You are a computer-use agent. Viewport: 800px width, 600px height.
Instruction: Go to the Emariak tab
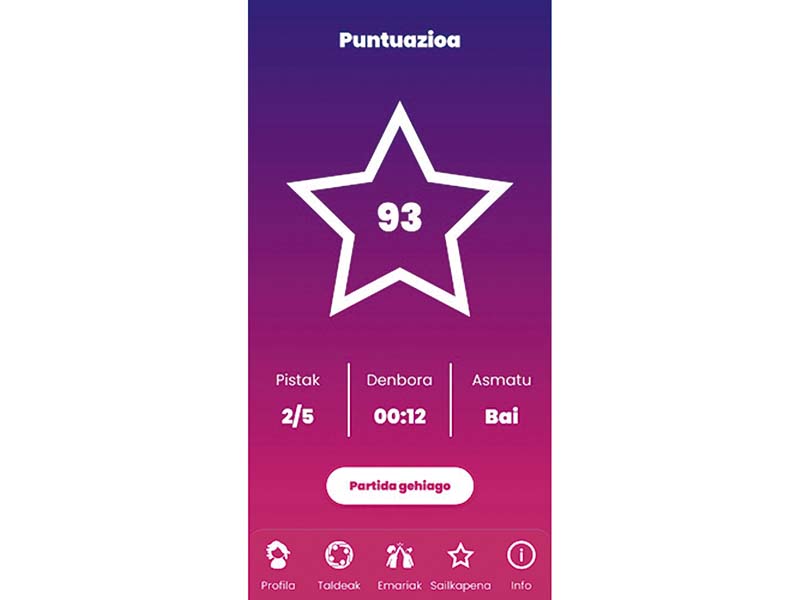tap(400, 565)
